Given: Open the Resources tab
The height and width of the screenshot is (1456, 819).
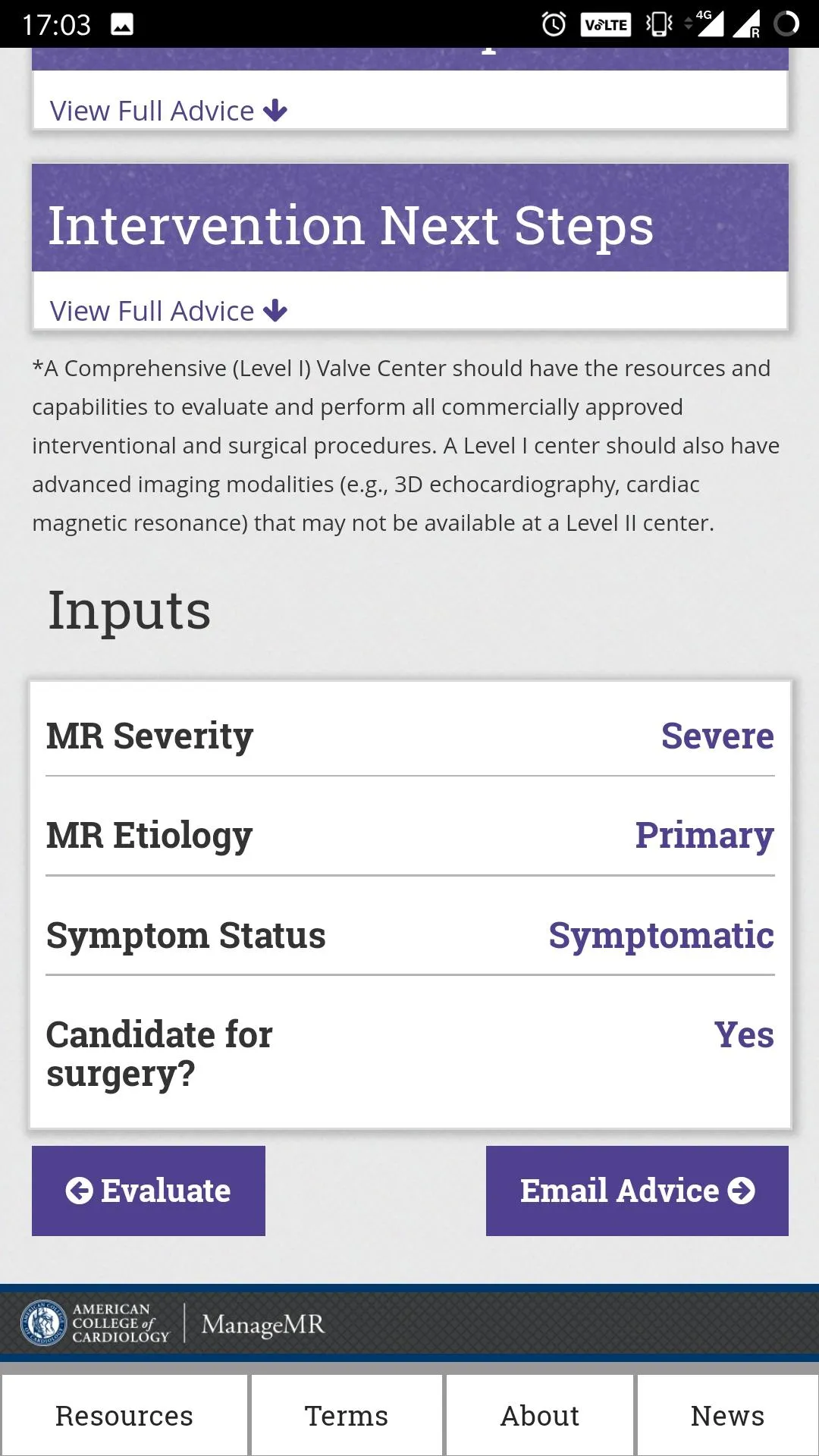Looking at the screenshot, I should click(x=124, y=1416).
